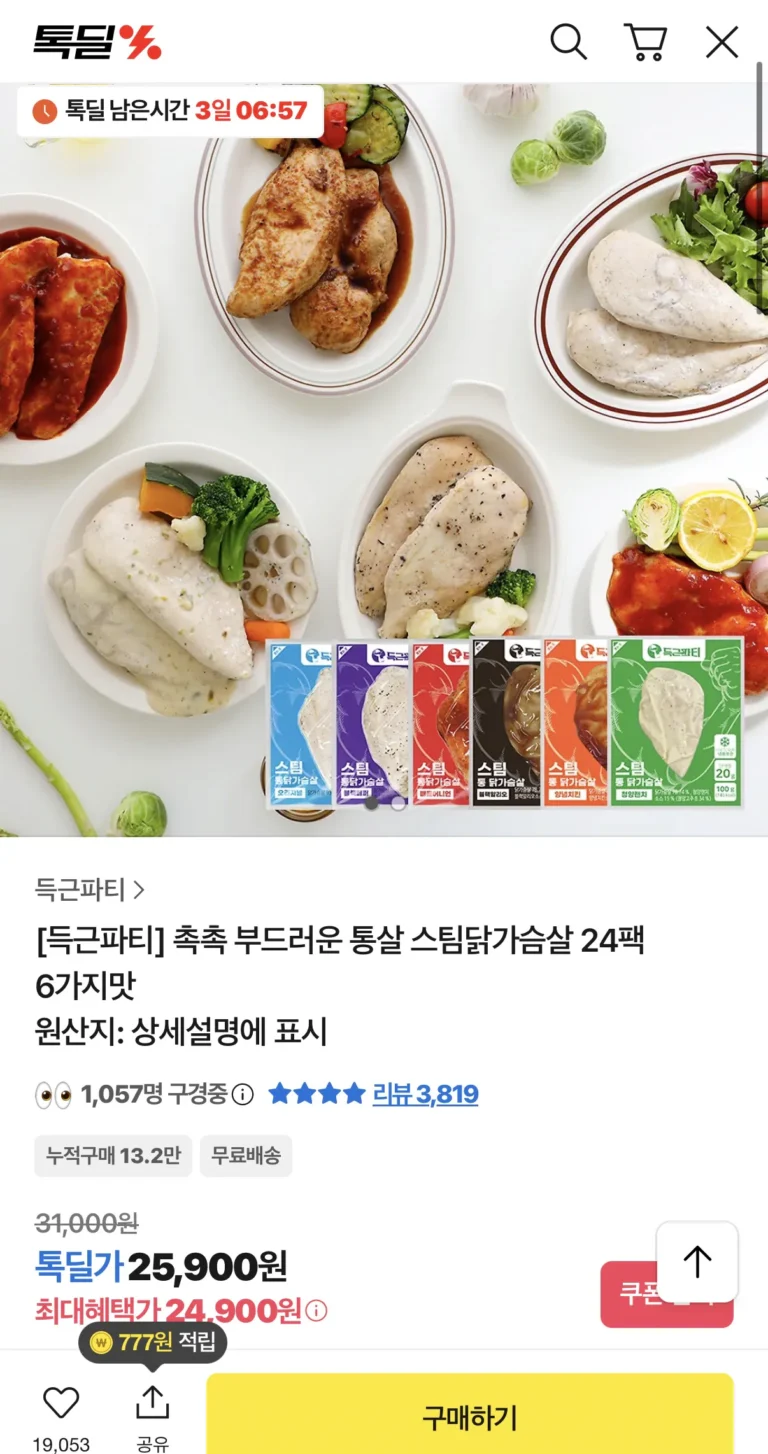Jump to the top with the arrow button

[697, 1261]
